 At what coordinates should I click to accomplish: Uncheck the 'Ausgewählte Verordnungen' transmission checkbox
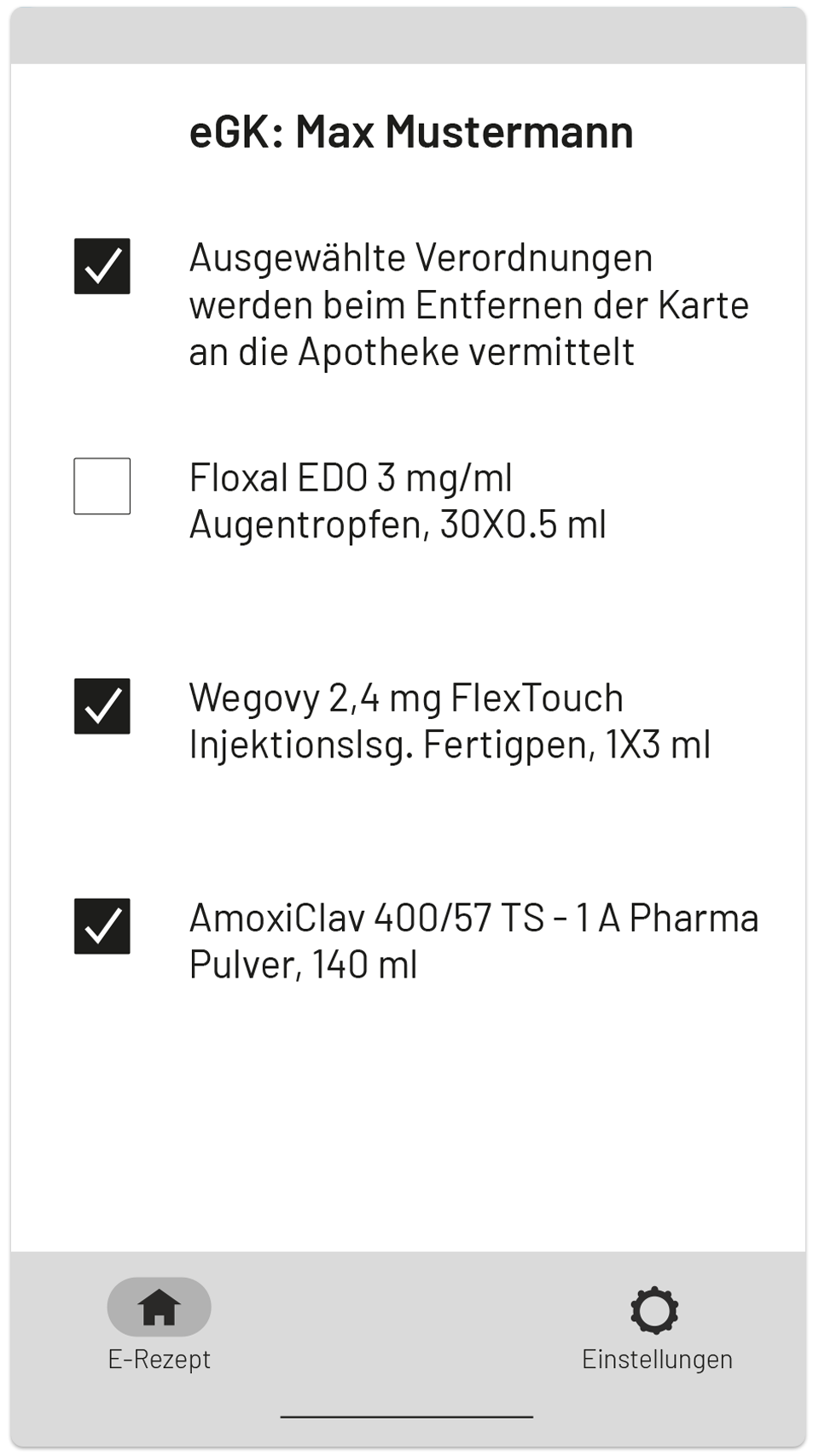point(102,266)
